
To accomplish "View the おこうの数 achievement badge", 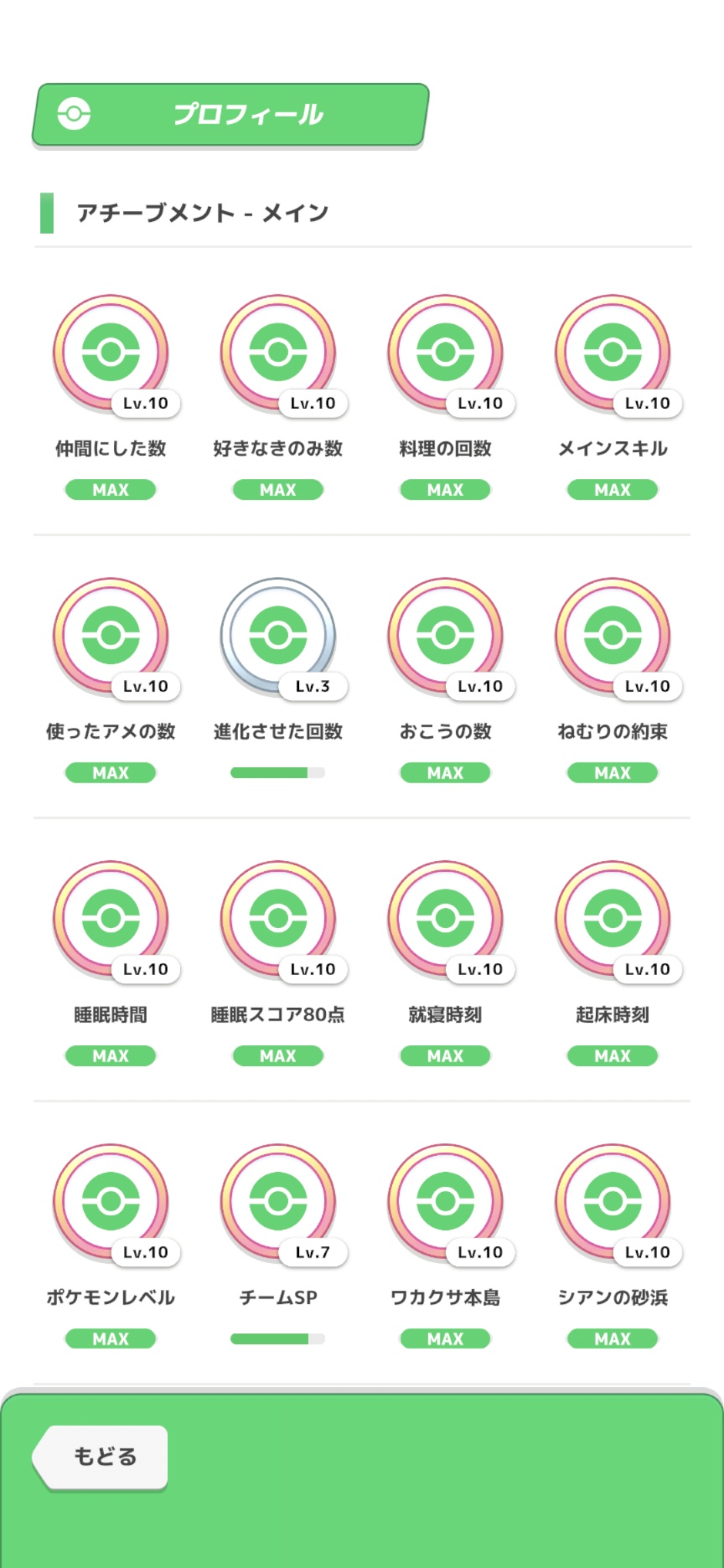I will click(x=445, y=636).
